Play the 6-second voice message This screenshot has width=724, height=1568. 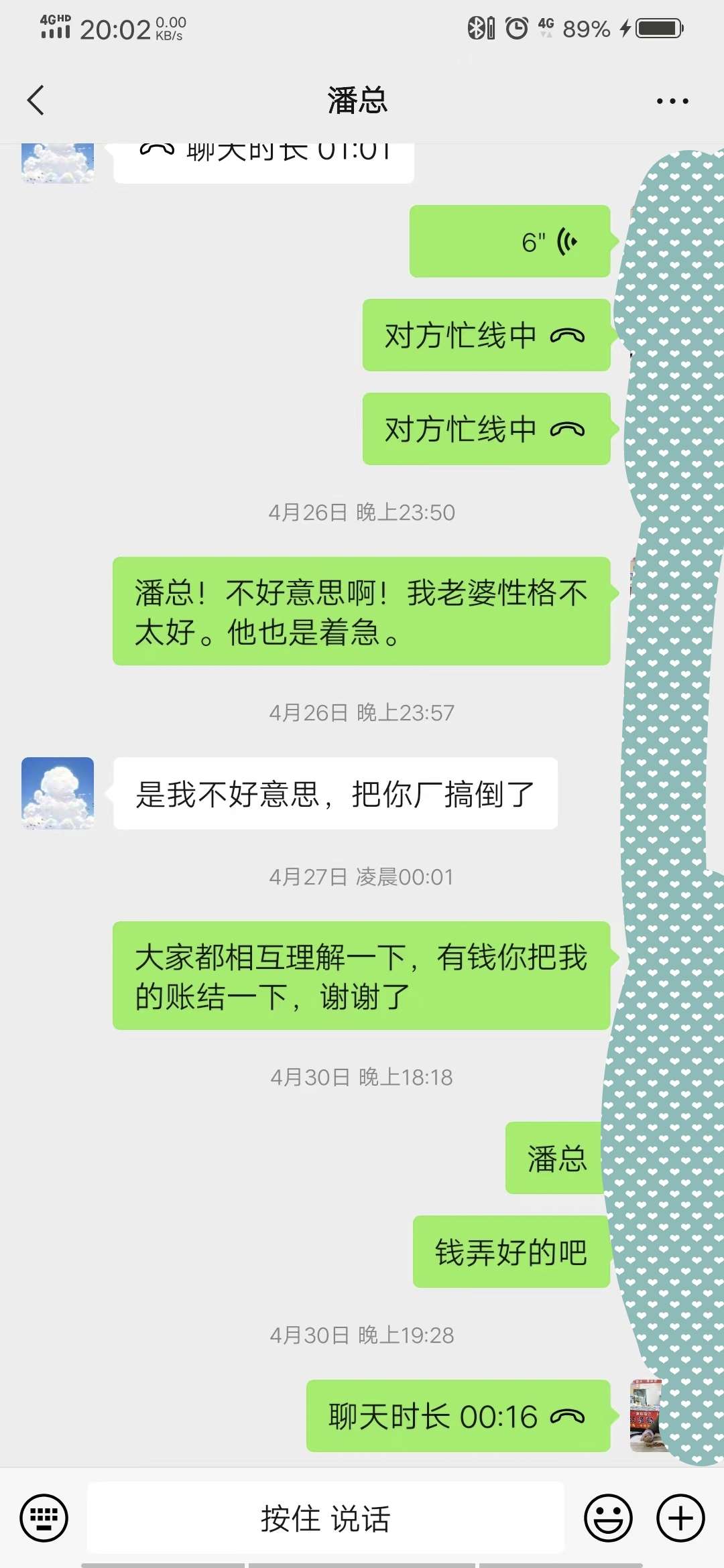[509, 241]
